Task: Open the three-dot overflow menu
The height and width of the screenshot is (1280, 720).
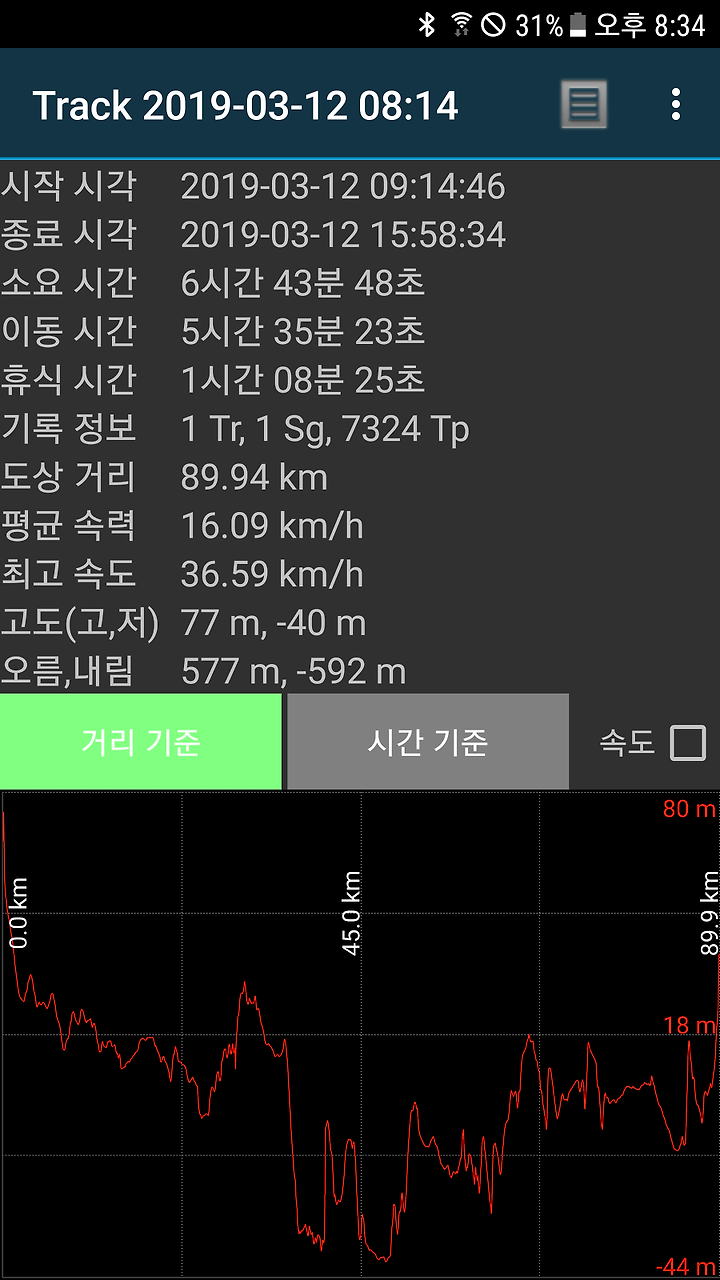Action: [676, 104]
